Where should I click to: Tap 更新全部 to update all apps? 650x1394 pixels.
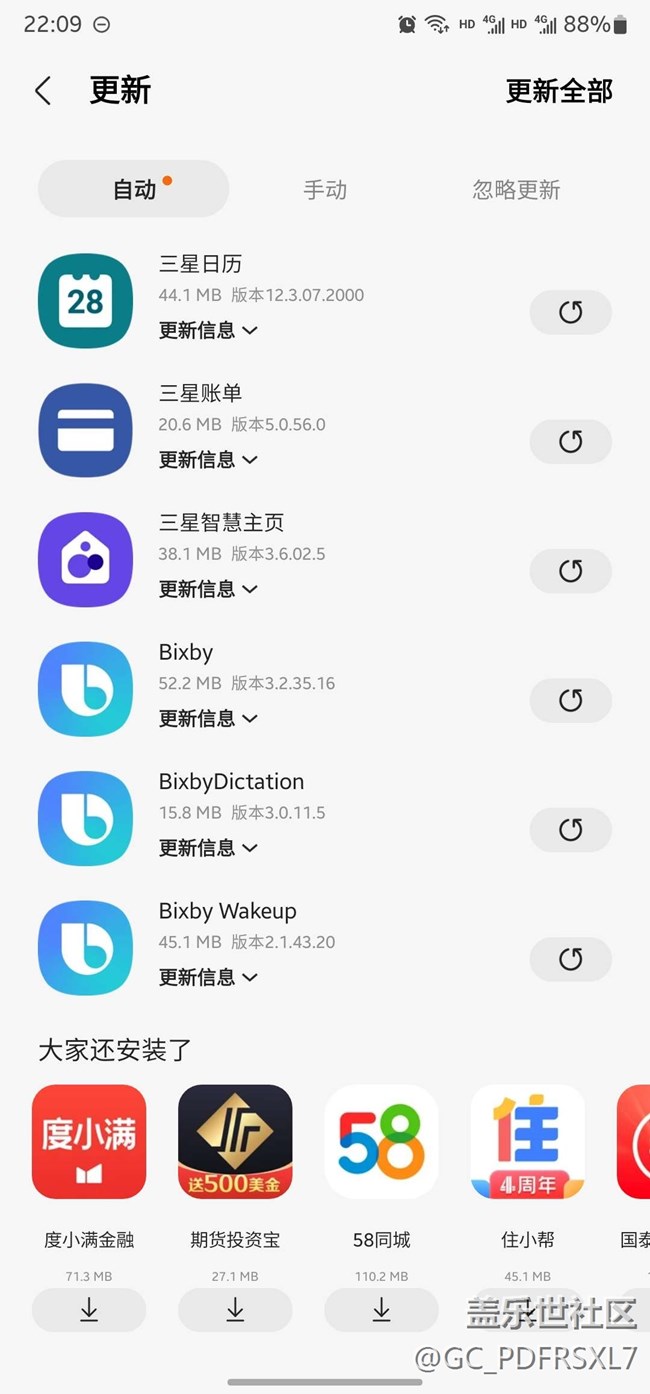coord(558,91)
